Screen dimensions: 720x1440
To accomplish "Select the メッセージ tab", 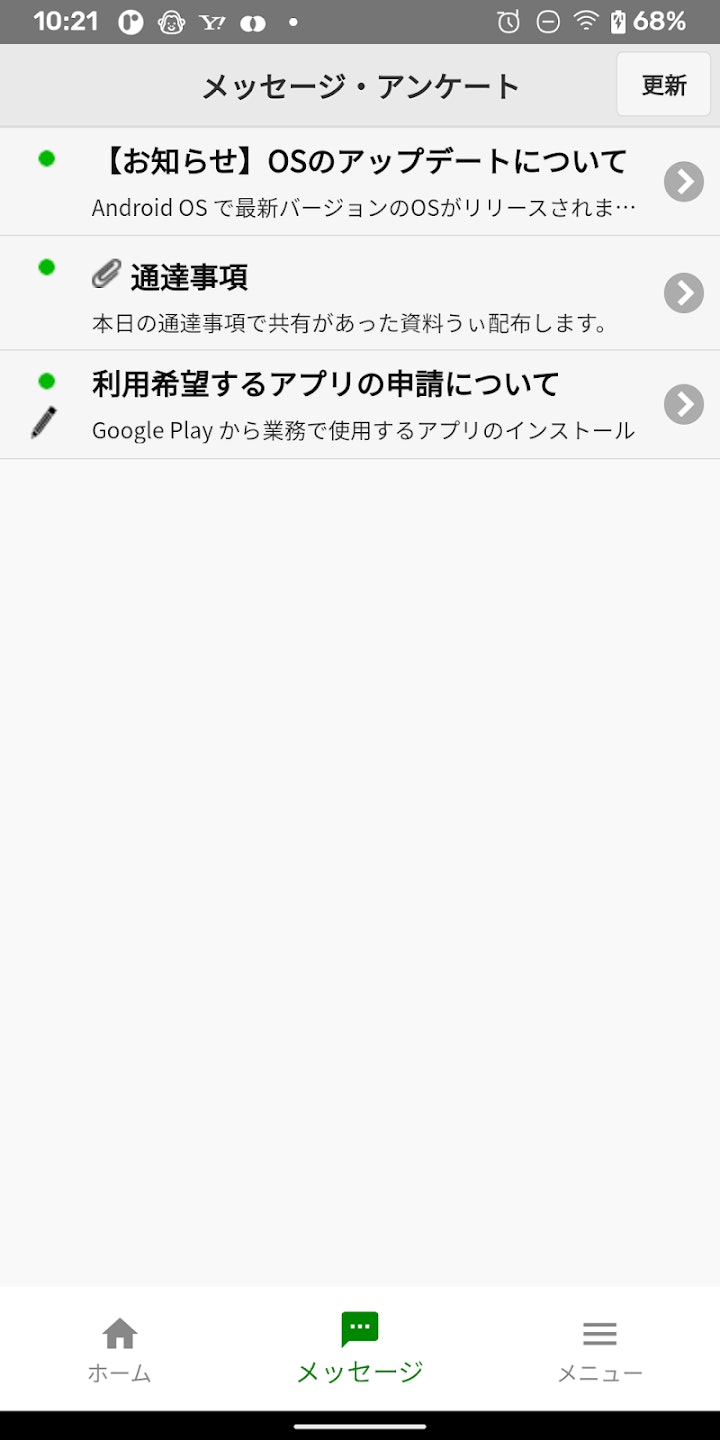I will pos(360,1349).
